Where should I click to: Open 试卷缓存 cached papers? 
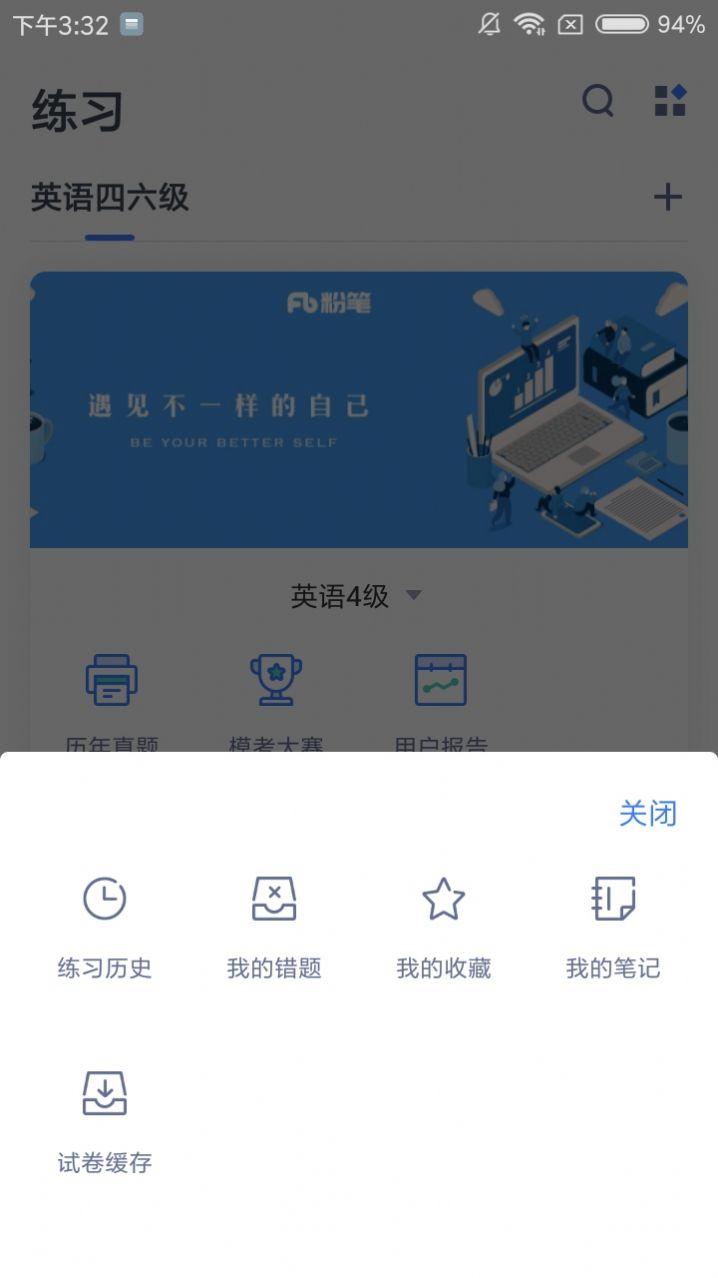click(x=105, y=1121)
